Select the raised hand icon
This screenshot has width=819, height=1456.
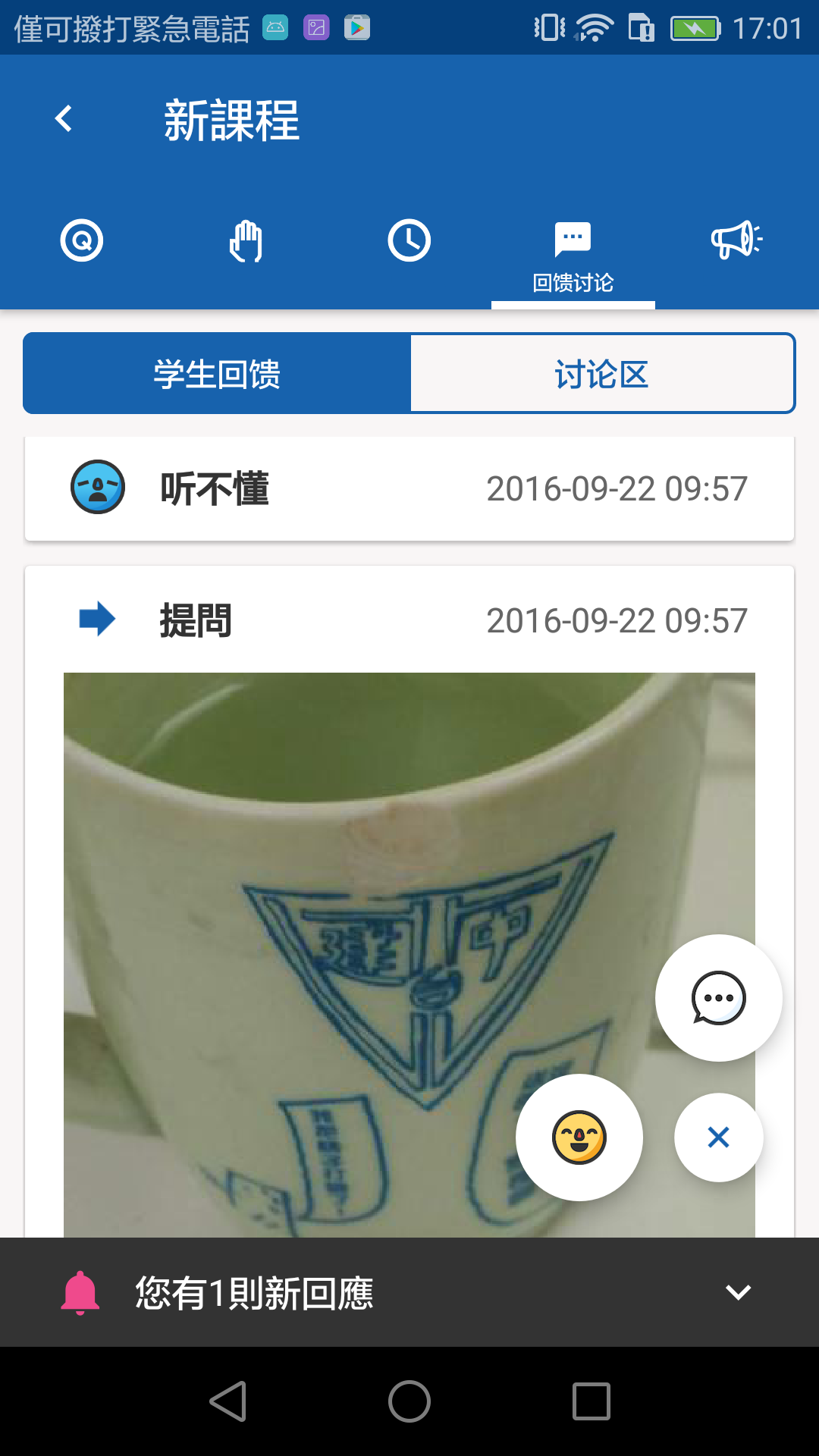tap(245, 240)
